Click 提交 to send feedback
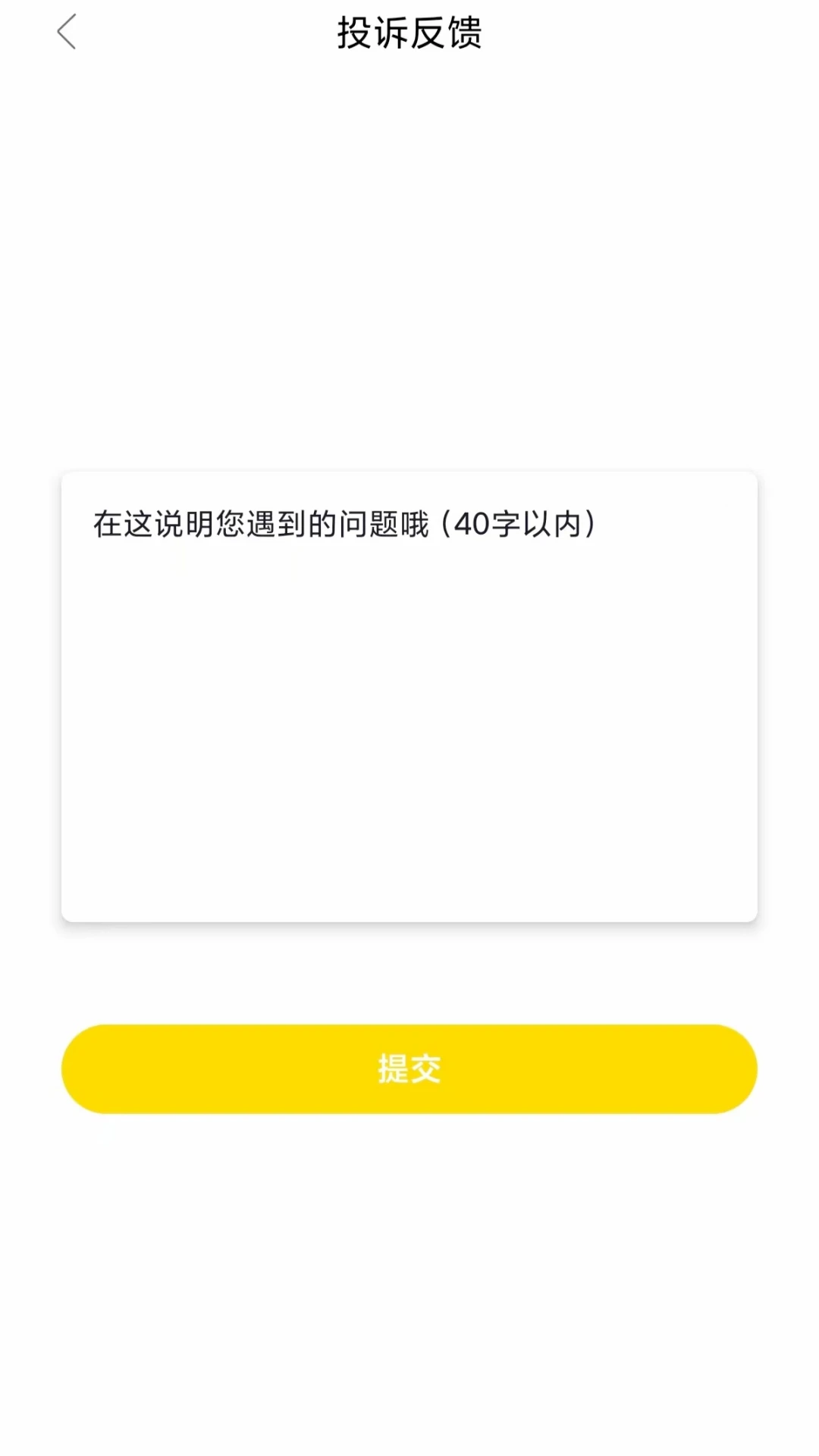 pyautogui.click(x=409, y=1068)
